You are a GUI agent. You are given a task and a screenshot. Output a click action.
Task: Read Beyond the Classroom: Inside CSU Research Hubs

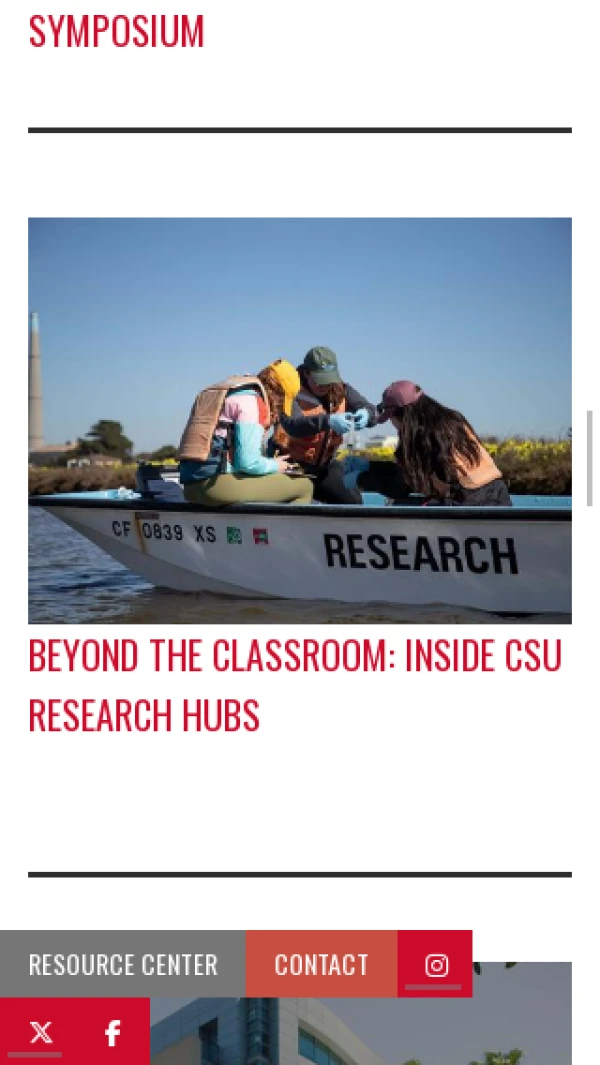[x=294, y=685]
